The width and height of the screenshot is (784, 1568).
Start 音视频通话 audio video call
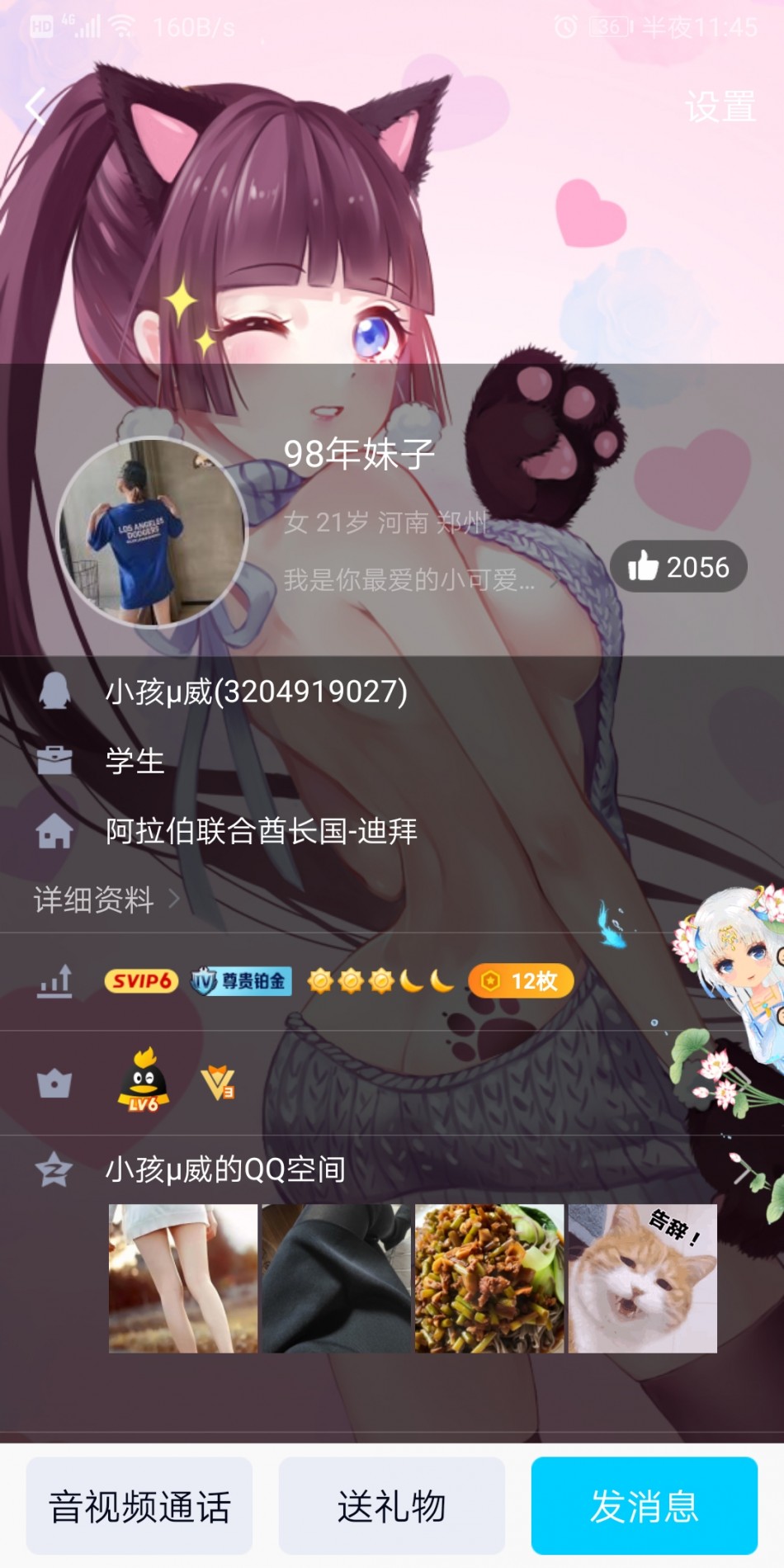(x=139, y=1506)
